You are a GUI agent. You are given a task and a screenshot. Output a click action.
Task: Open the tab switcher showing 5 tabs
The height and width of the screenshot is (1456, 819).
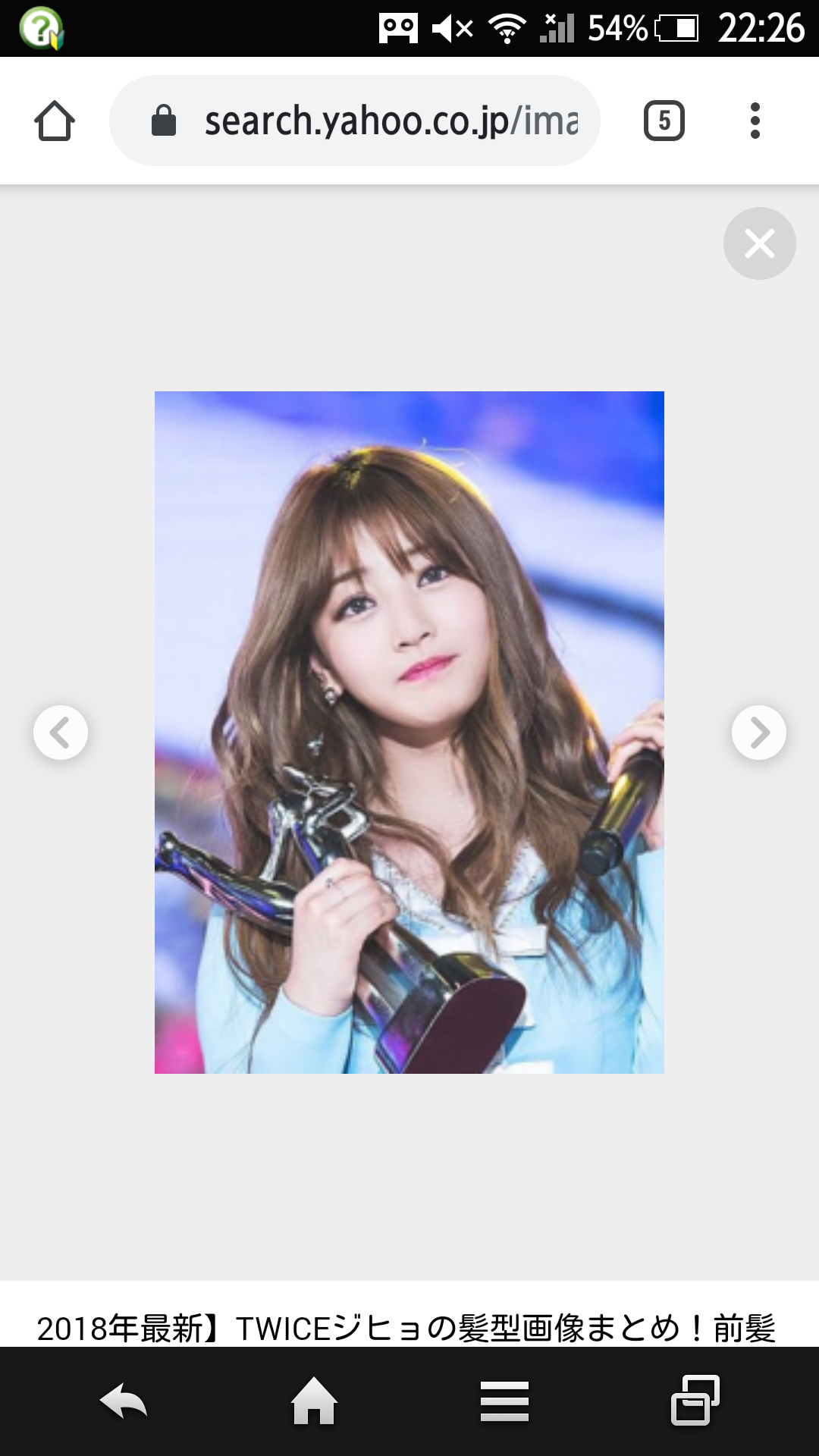pyautogui.click(x=664, y=121)
